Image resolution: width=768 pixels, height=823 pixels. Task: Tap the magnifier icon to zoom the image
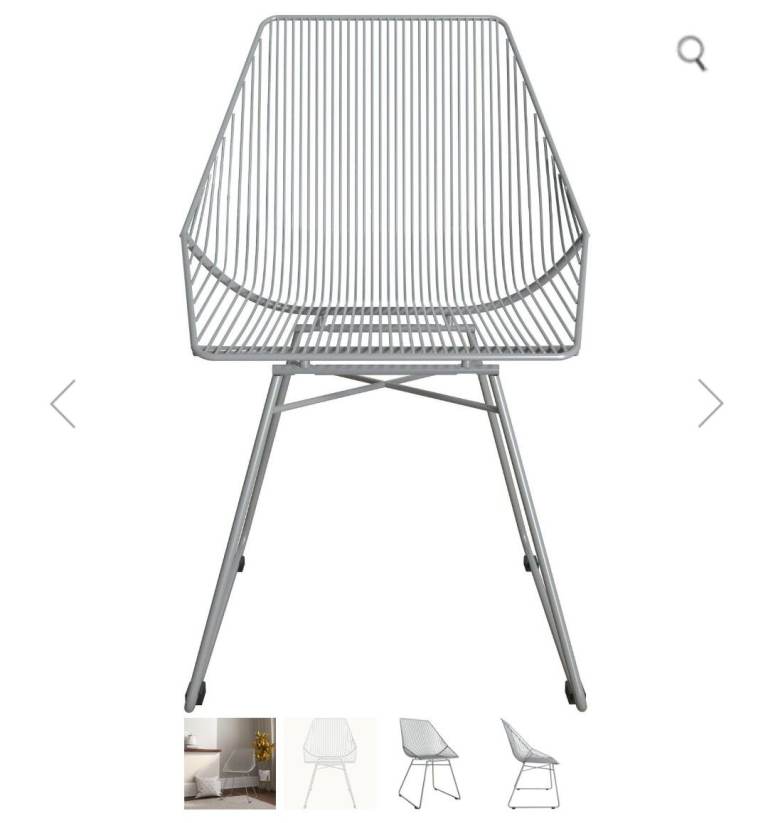click(691, 52)
